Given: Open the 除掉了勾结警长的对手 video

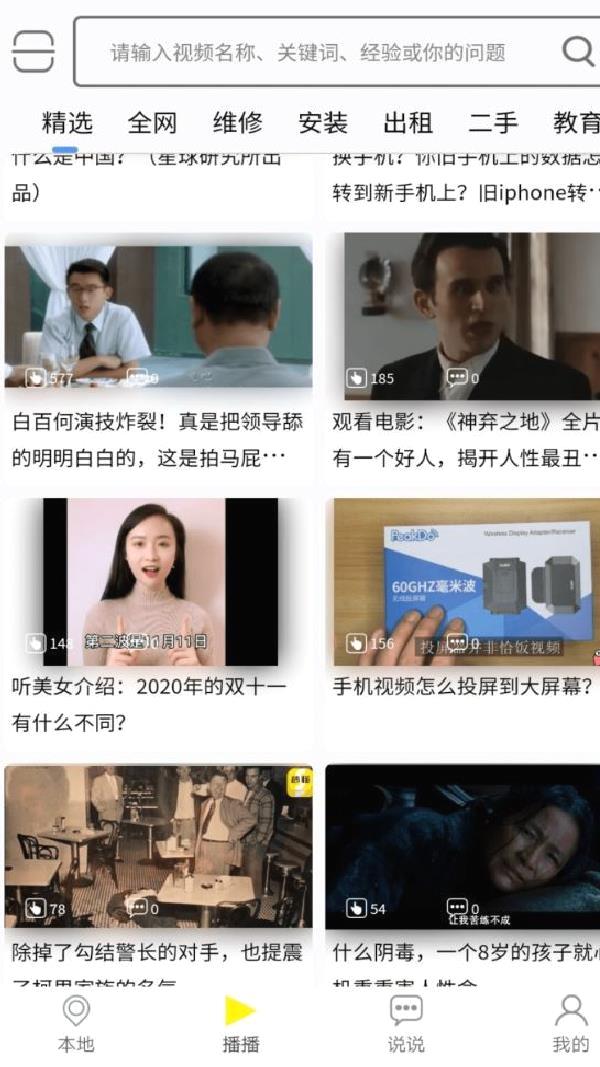Looking at the screenshot, I should tap(158, 846).
